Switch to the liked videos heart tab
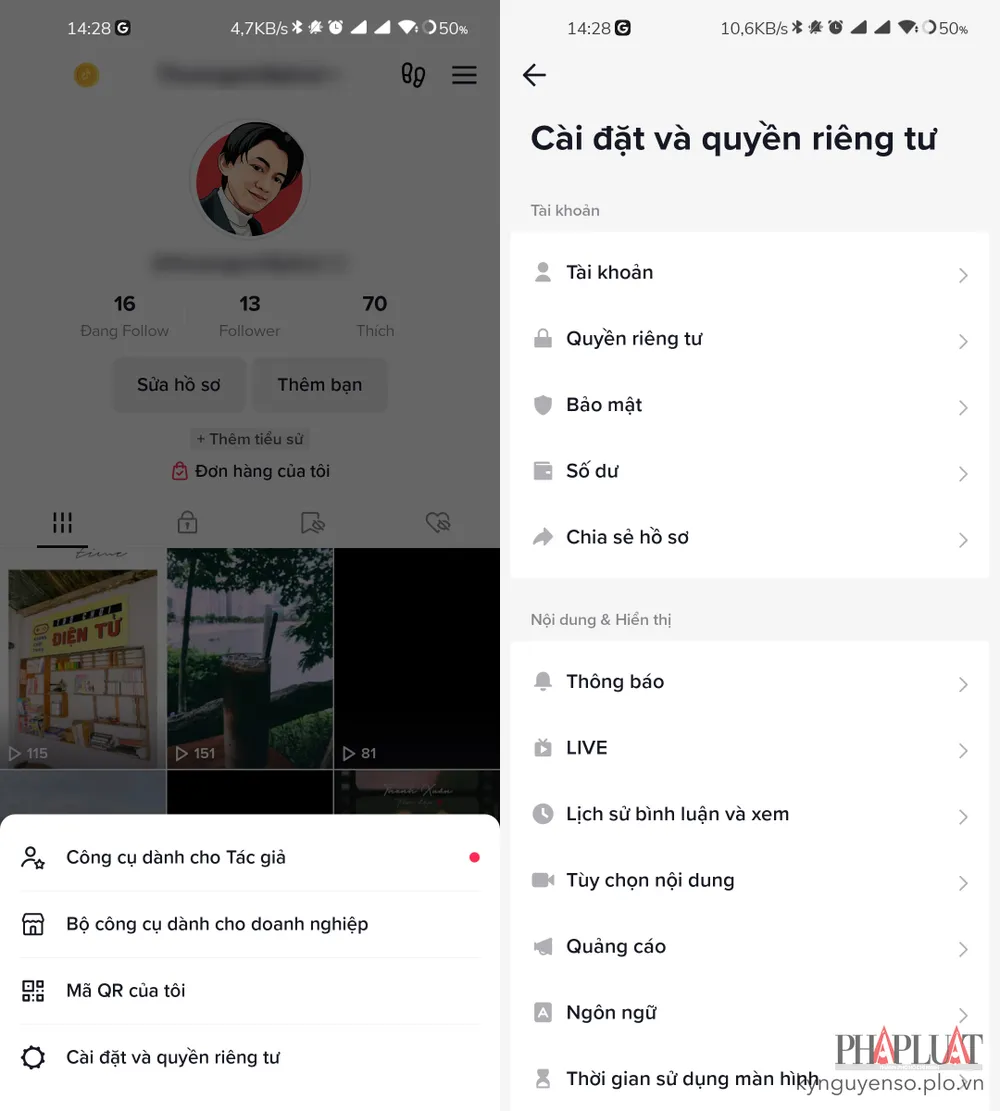 [438, 522]
